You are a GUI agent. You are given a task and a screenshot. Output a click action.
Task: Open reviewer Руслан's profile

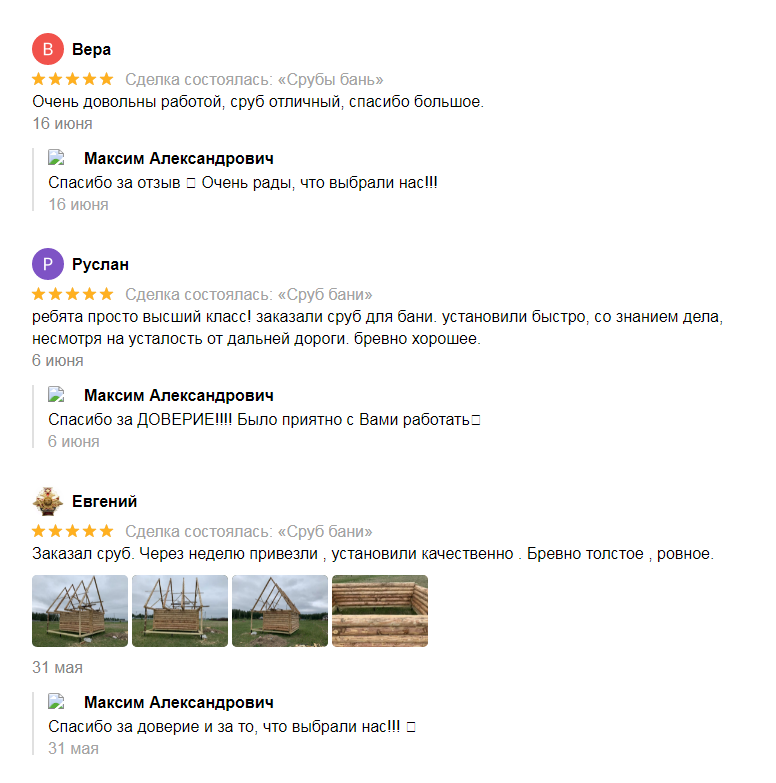(x=100, y=265)
